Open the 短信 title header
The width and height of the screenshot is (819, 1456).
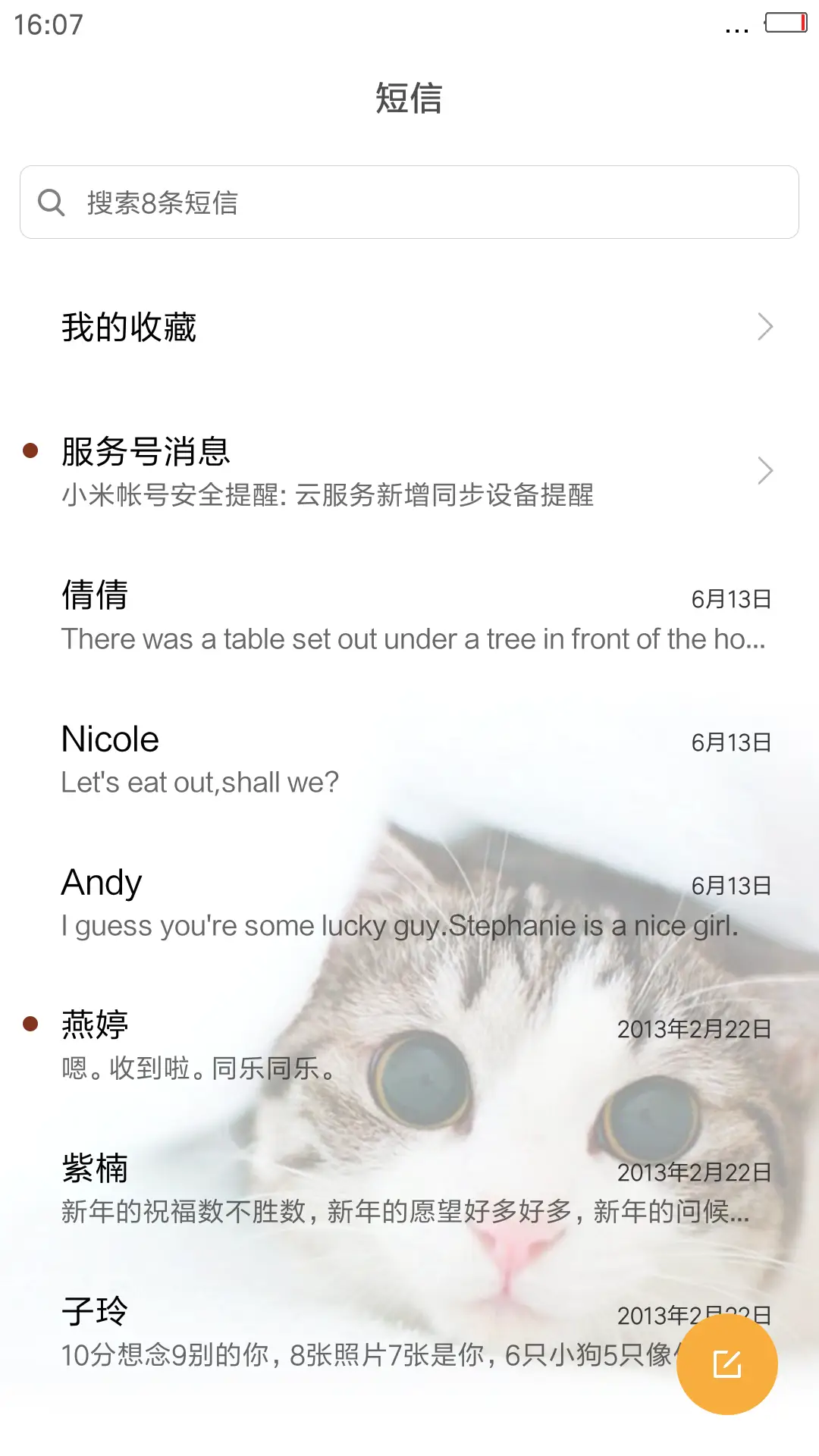(409, 99)
